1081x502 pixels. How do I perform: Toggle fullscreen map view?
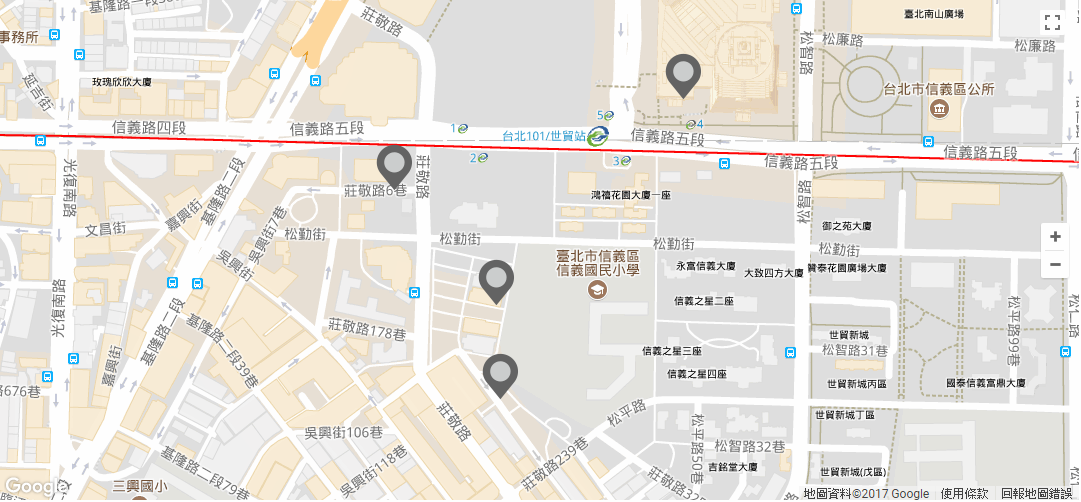click(1051, 22)
